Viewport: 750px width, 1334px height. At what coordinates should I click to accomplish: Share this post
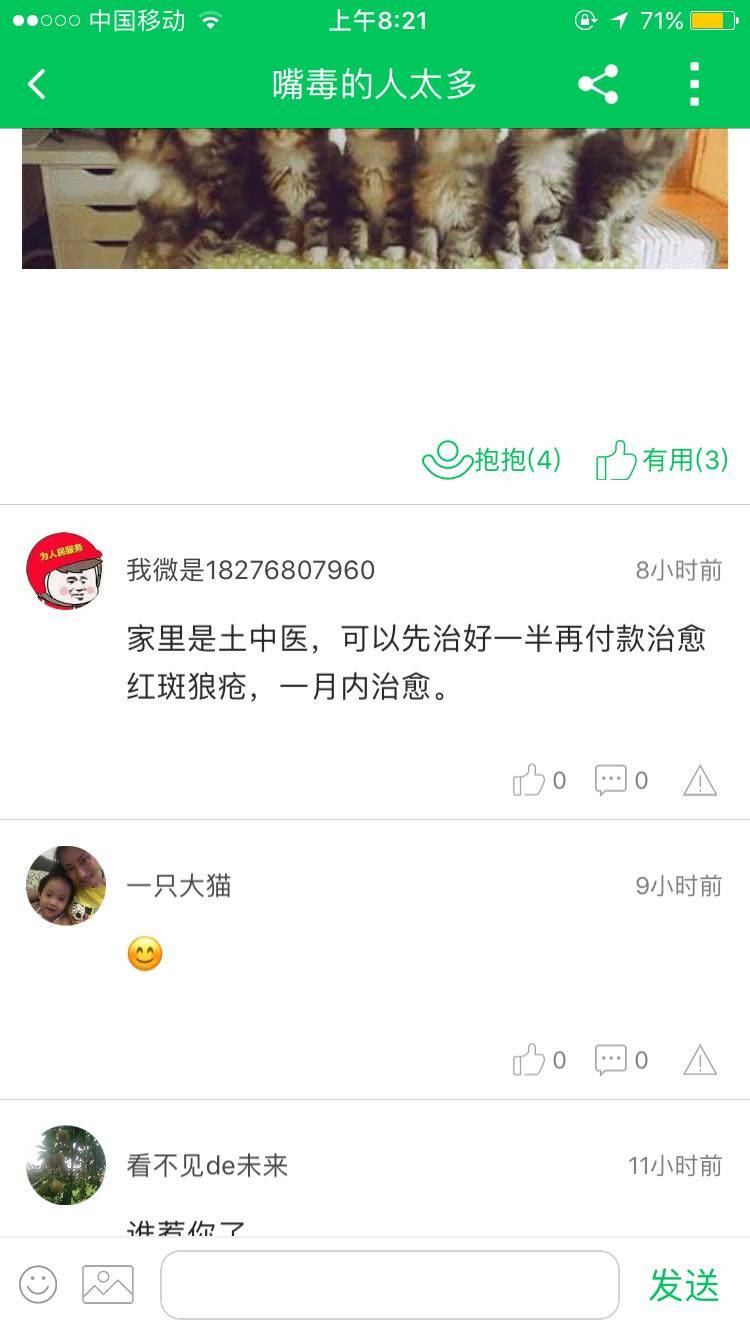coord(598,85)
